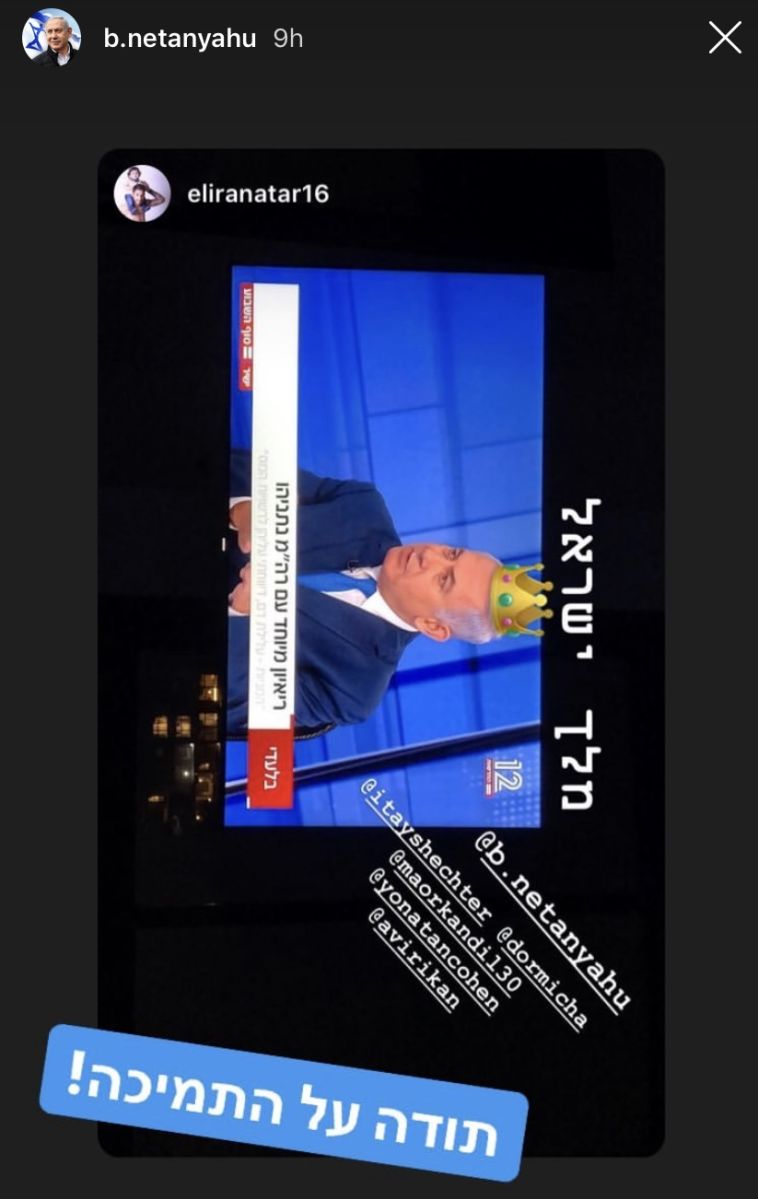Viewport: 758px width, 1199px height.
Task: Tap the b.netanyahu username
Action: (x=180, y=39)
